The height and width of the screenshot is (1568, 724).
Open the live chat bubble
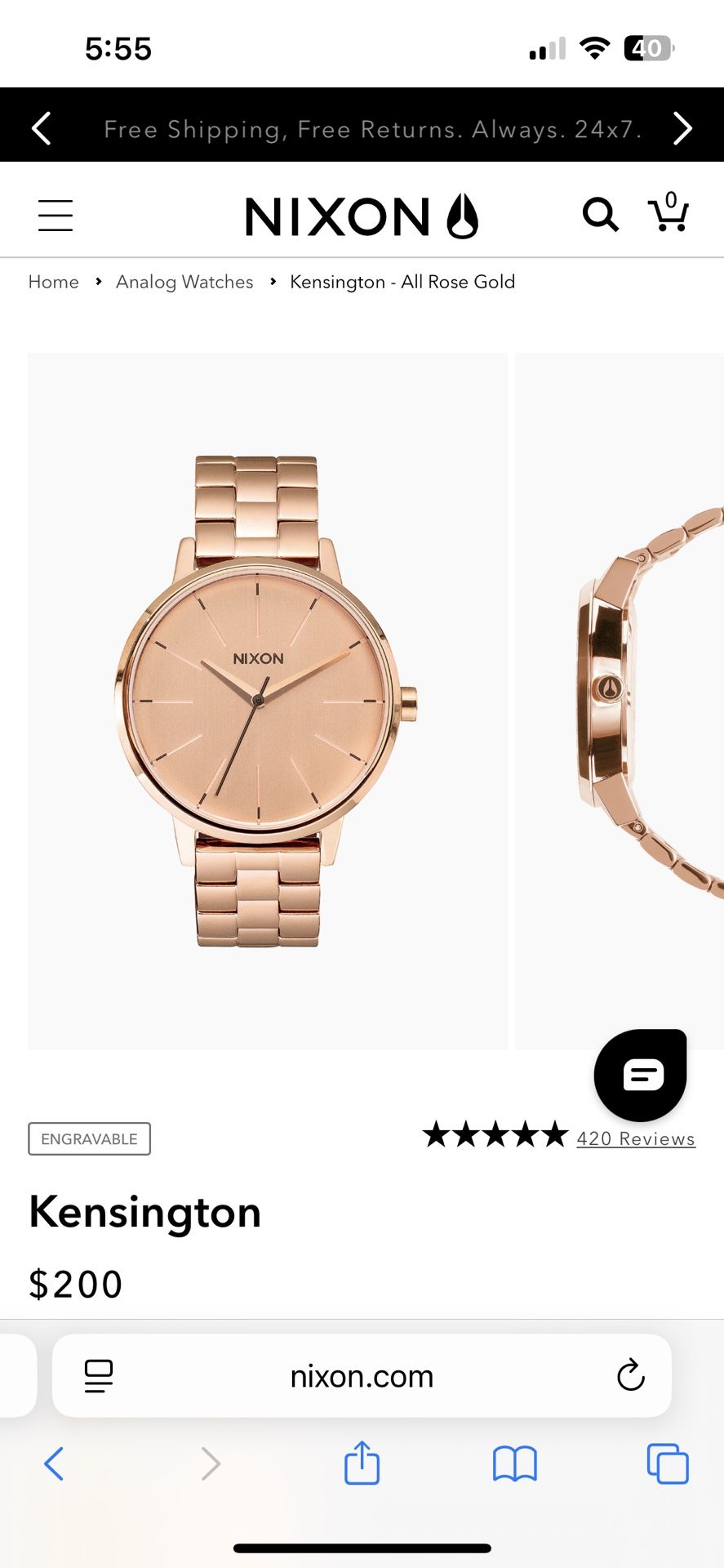pos(641,1075)
